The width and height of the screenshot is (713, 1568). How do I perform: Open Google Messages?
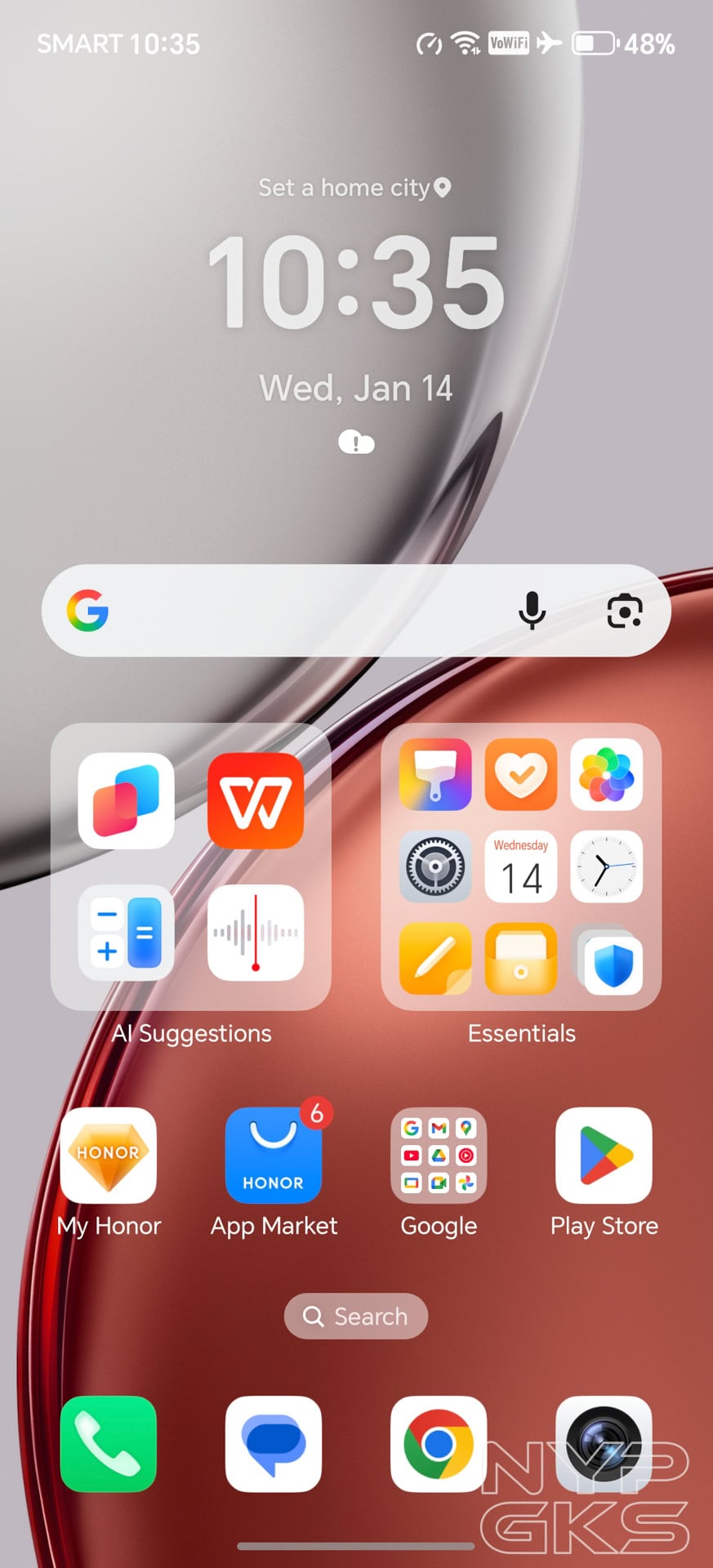click(274, 1443)
